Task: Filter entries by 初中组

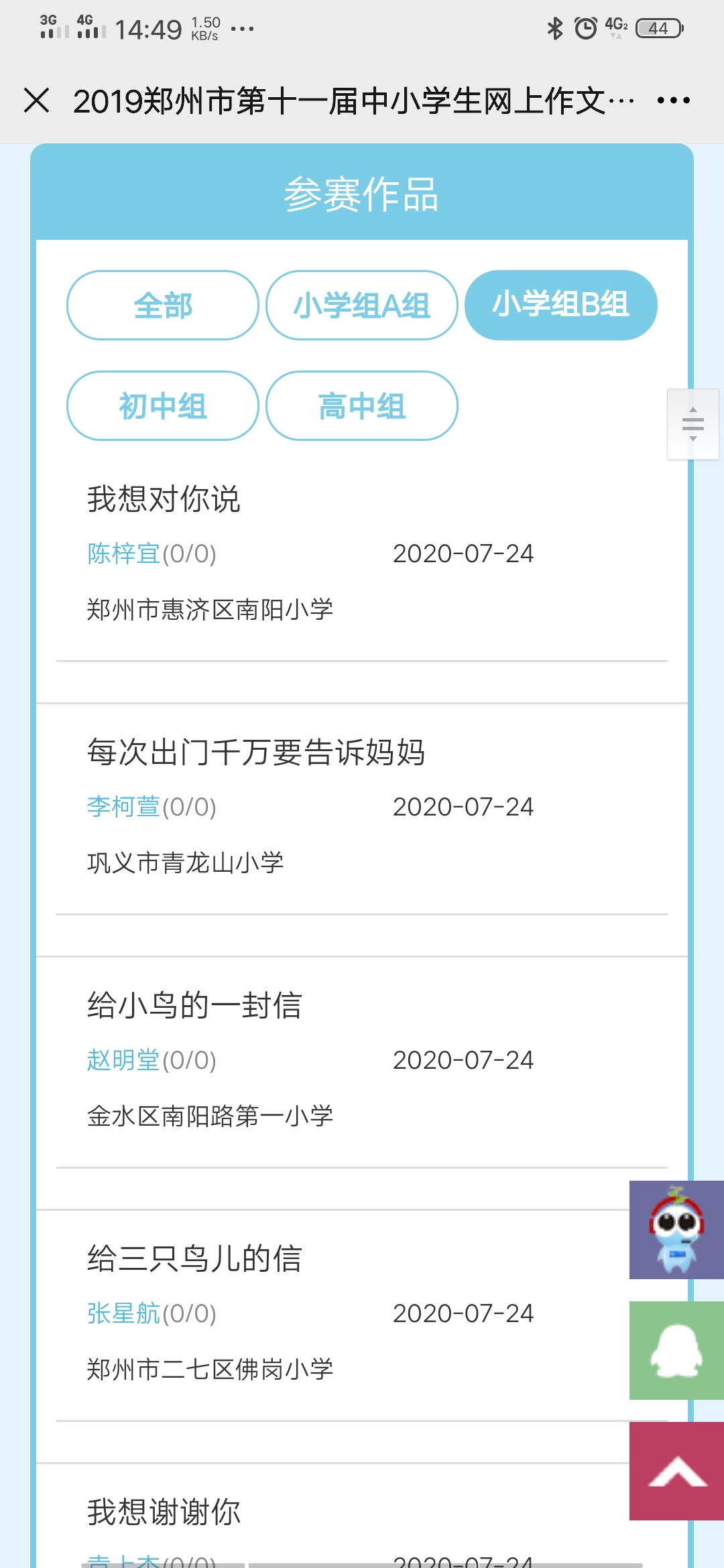Action: coord(163,406)
